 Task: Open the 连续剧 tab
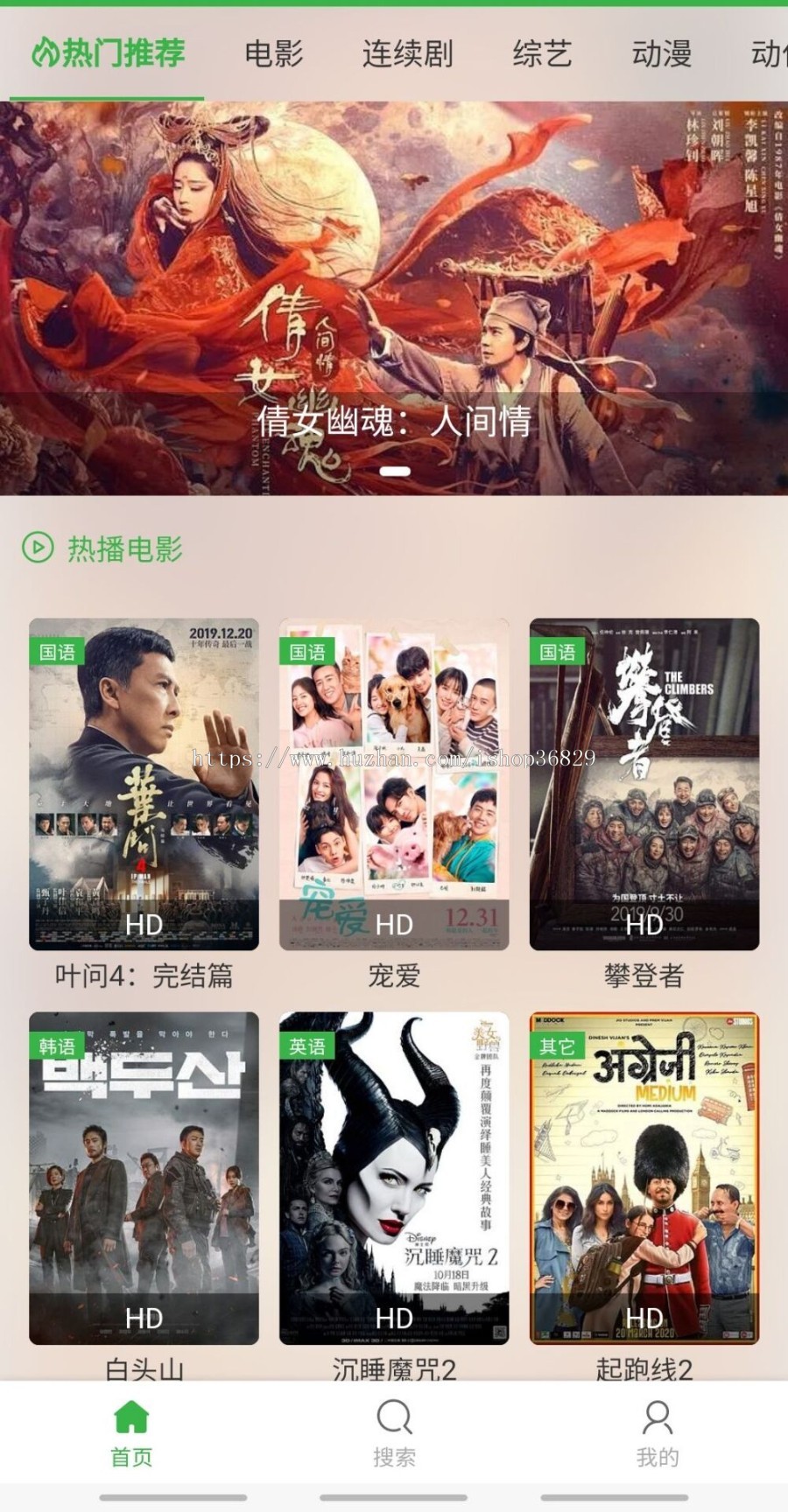pyautogui.click(x=405, y=54)
